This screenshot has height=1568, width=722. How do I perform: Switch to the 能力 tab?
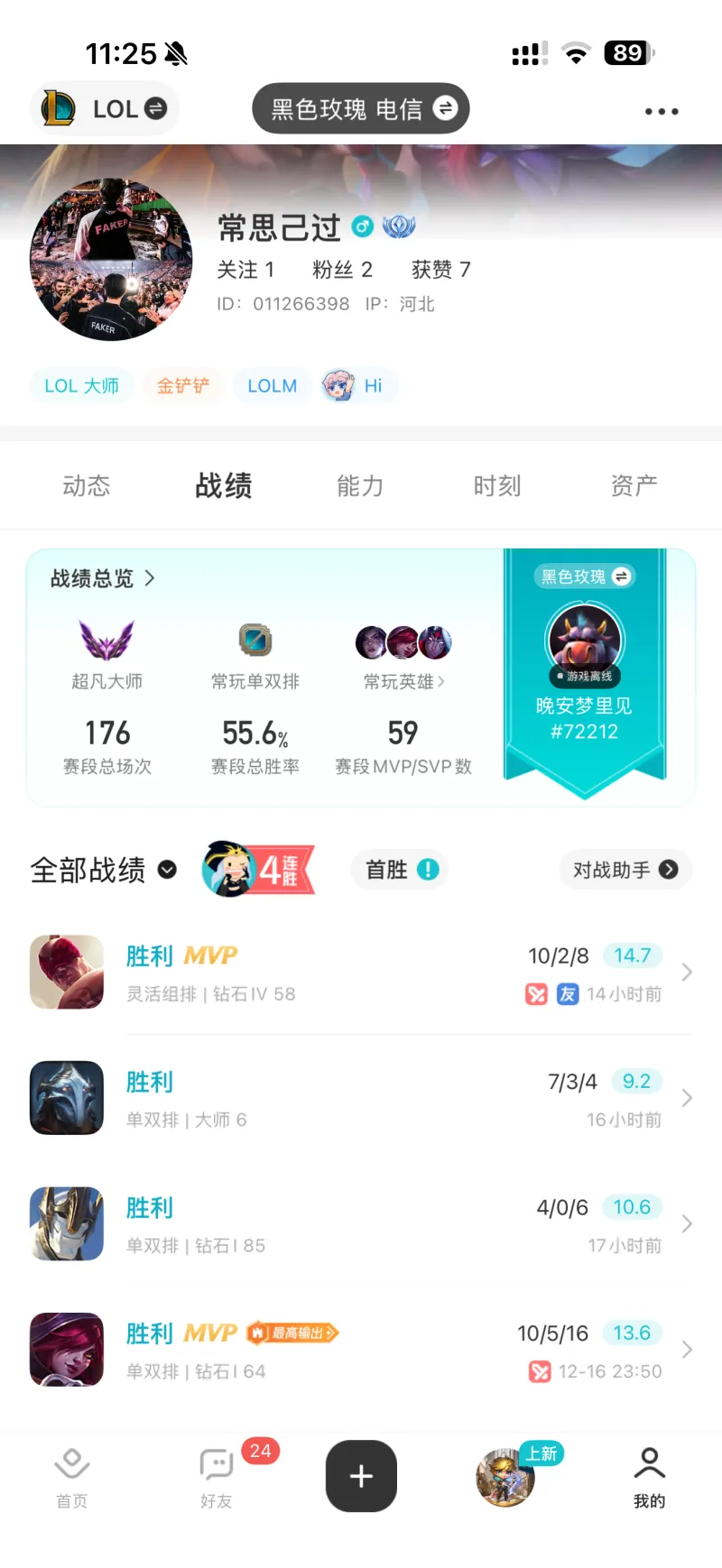tap(360, 486)
